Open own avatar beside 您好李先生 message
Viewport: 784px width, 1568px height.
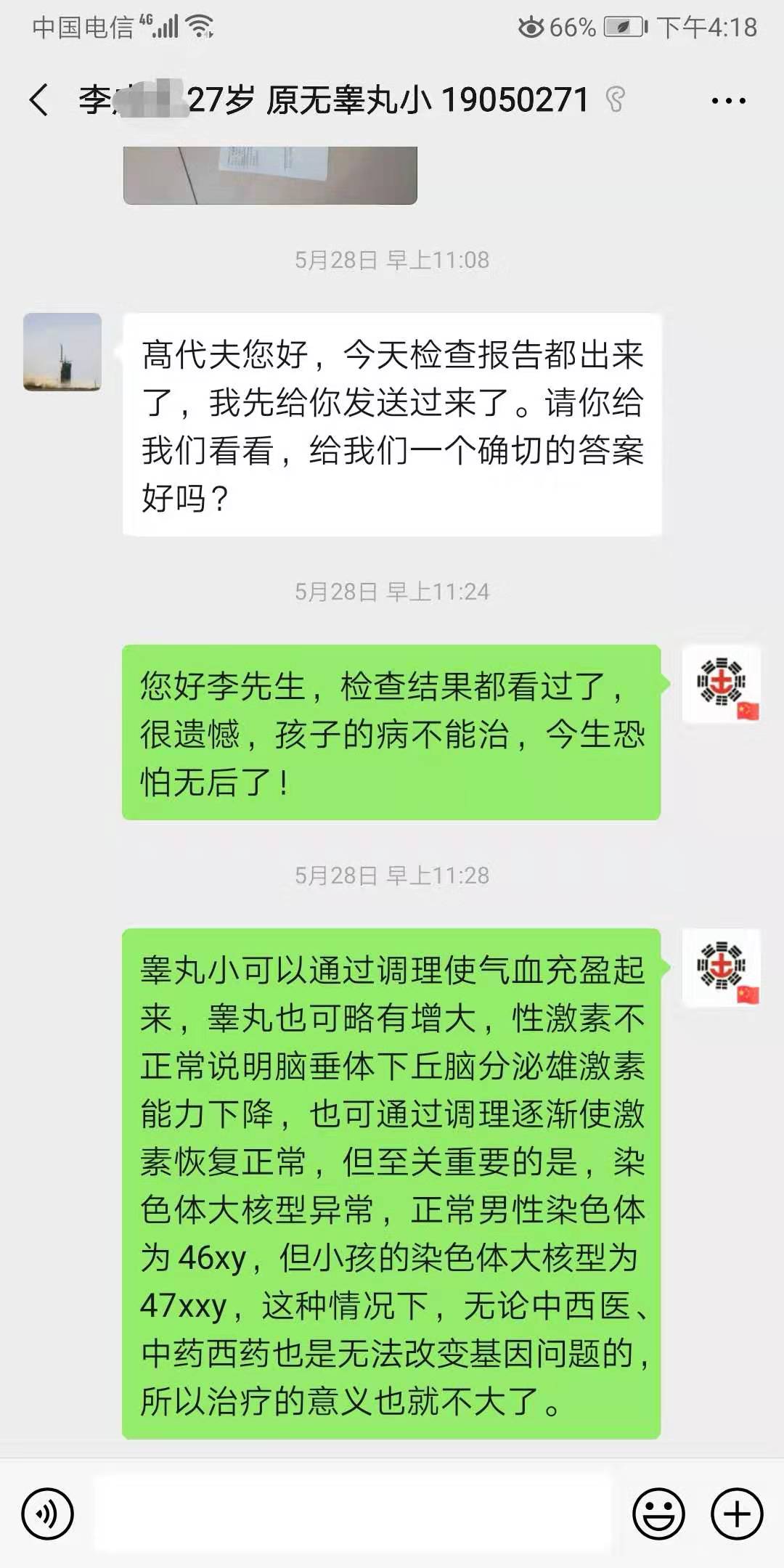point(722,684)
